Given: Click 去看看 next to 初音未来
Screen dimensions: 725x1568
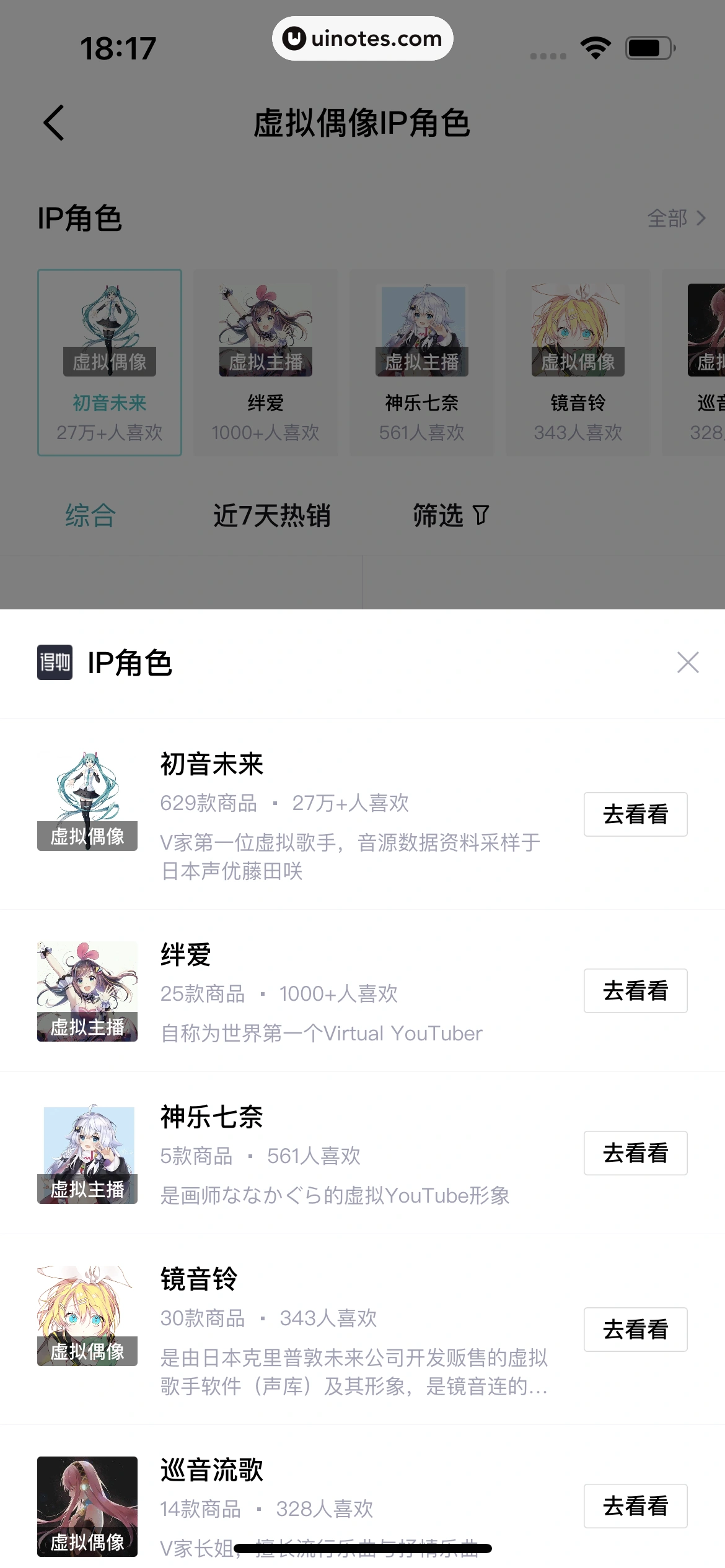Looking at the screenshot, I should [635, 814].
